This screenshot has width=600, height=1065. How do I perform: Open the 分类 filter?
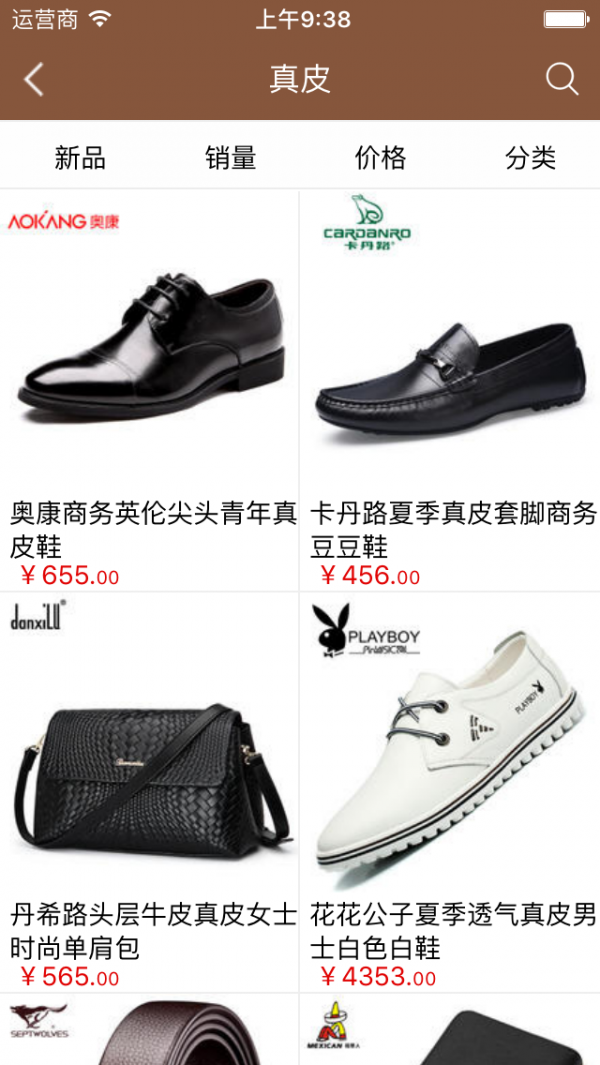pos(531,158)
